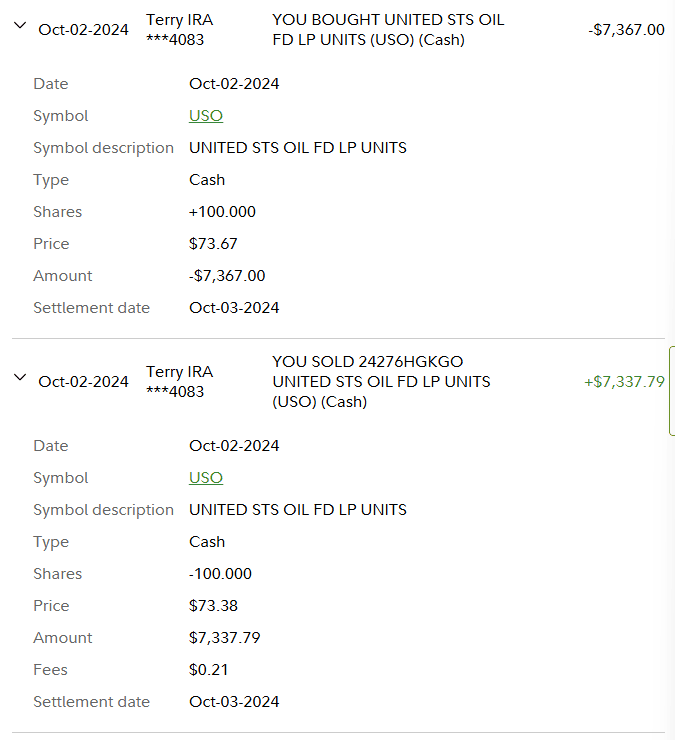Open USO symbol link in sold transaction

(205, 478)
